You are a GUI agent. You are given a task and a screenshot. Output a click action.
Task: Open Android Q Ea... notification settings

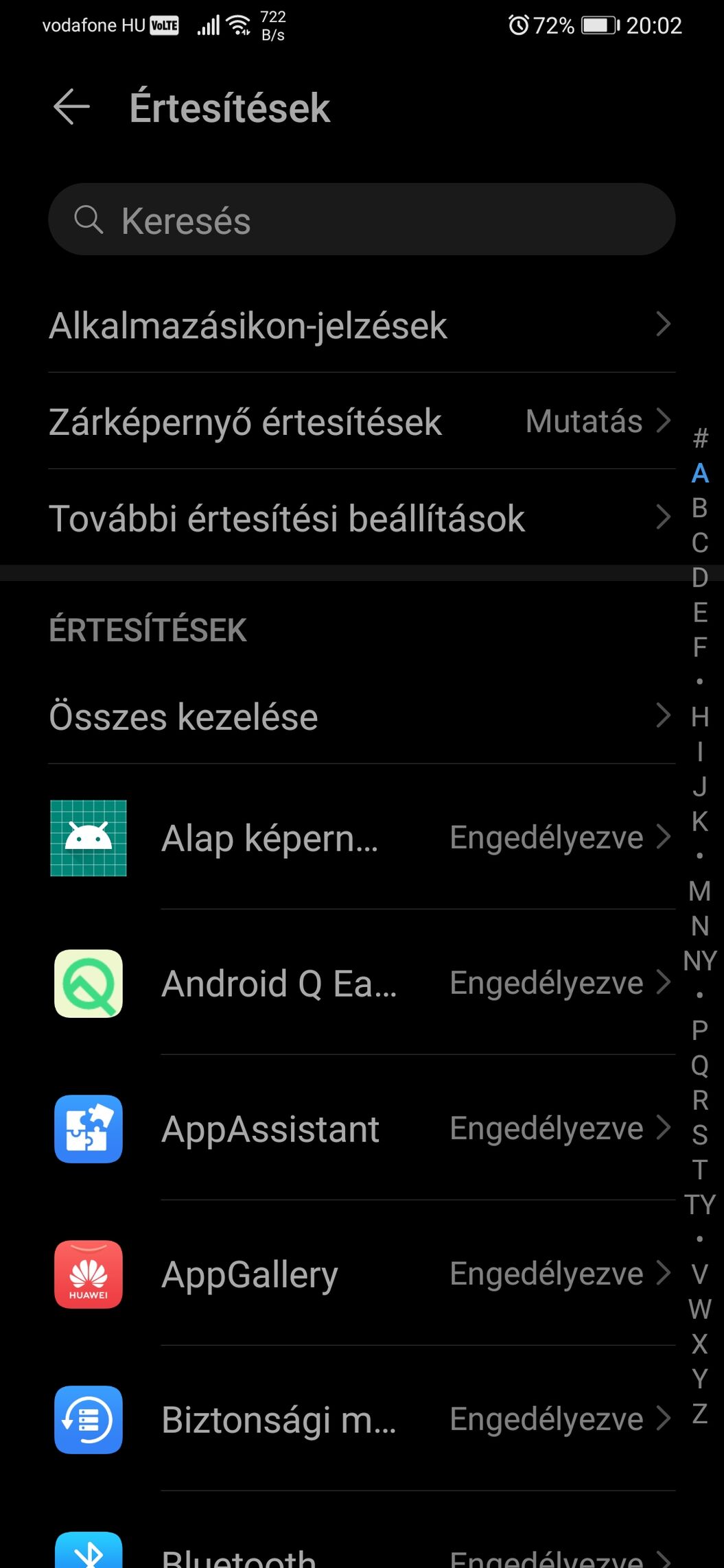[x=362, y=983]
